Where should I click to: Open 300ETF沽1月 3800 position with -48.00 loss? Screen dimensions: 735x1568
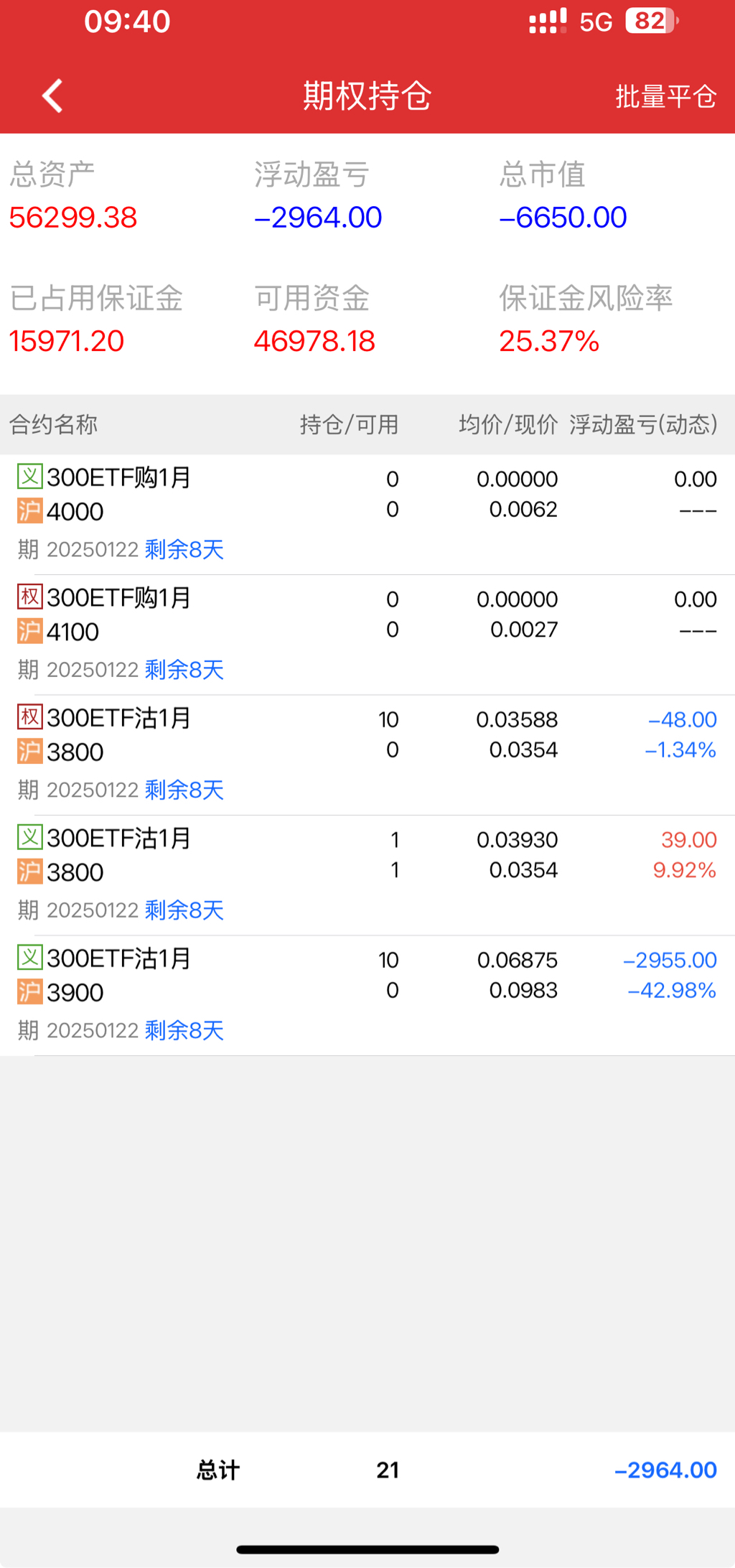pos(366,754)
